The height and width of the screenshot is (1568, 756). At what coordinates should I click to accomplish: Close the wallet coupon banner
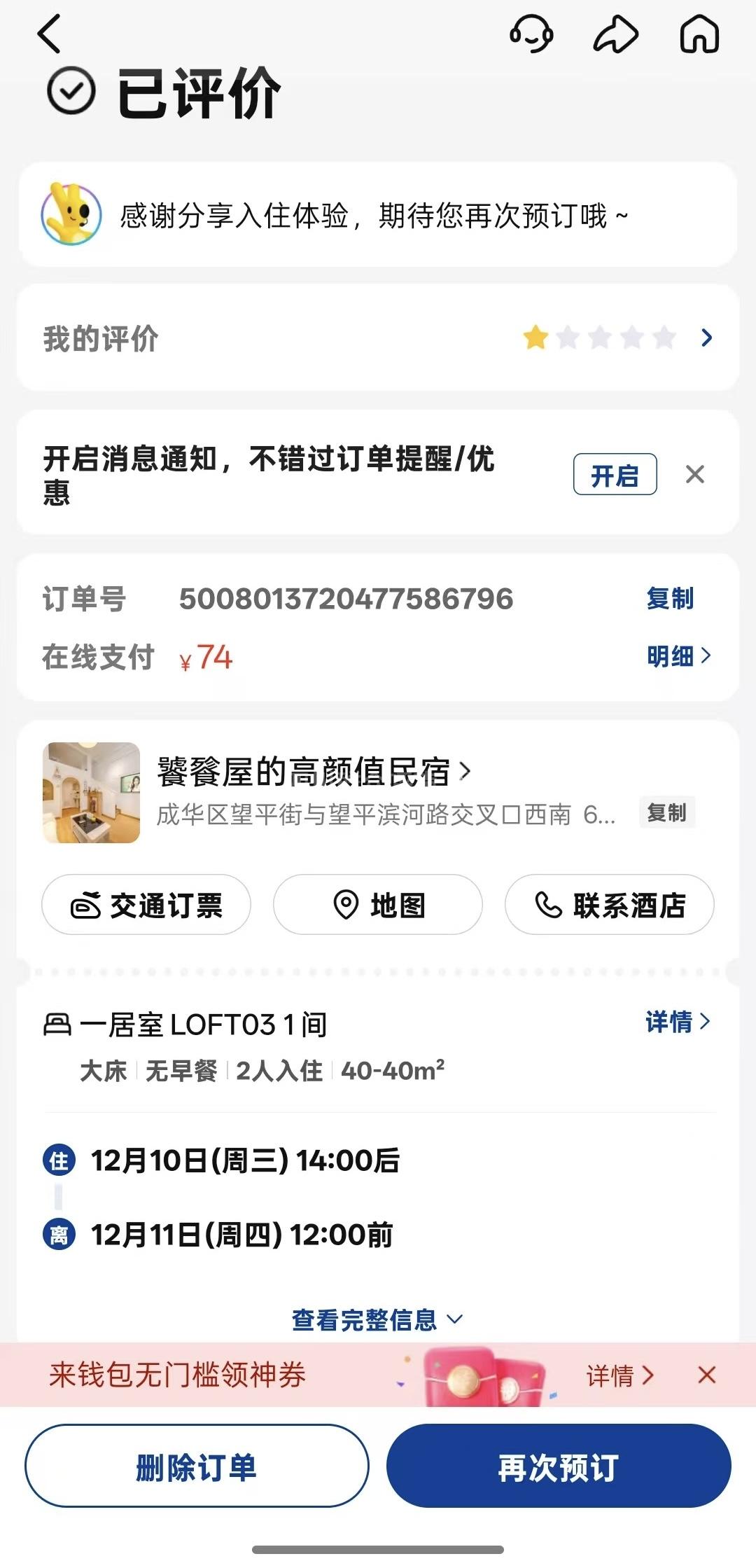[x=707, y=1375]
